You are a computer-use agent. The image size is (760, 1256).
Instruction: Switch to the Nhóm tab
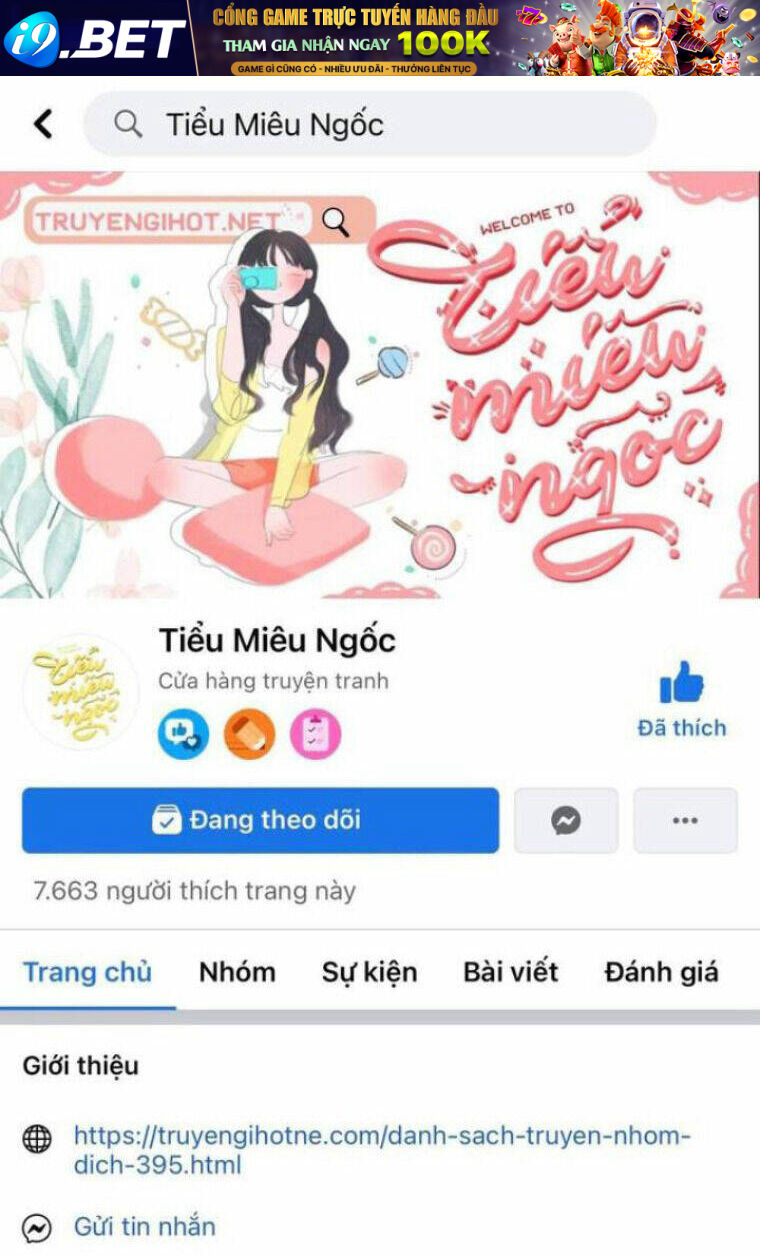(237, 972)
